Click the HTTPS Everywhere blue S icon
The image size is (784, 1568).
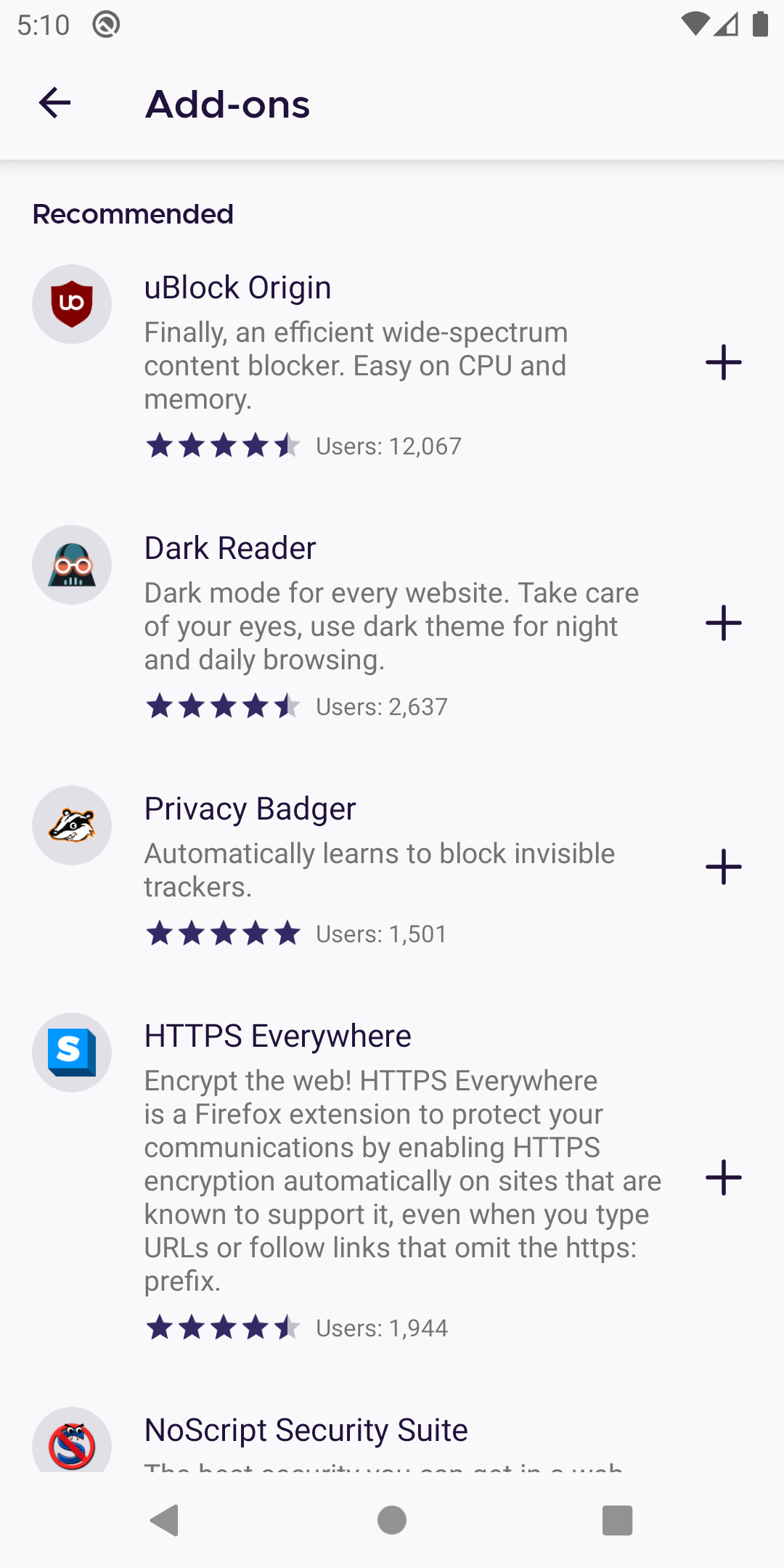tap(71, 1052)
